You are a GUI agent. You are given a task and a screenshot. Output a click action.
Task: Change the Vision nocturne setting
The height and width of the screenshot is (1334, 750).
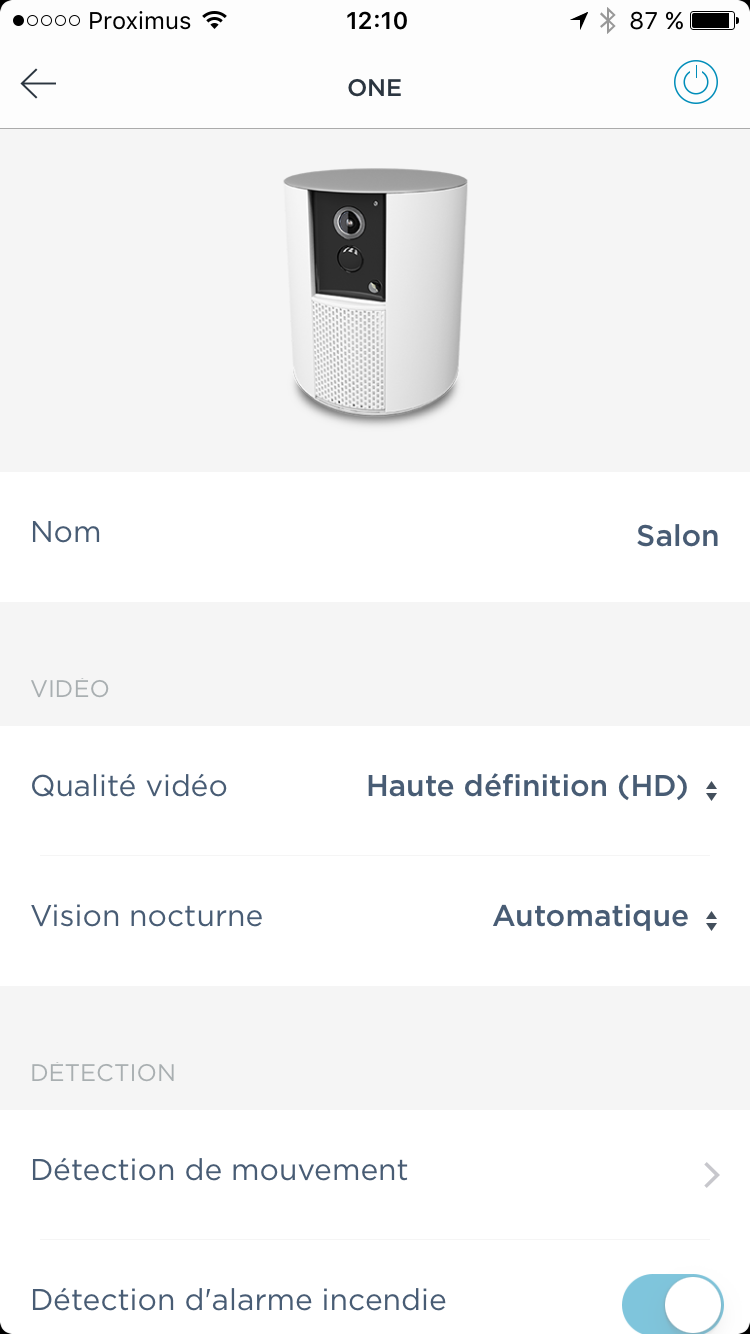coord(604,918)
